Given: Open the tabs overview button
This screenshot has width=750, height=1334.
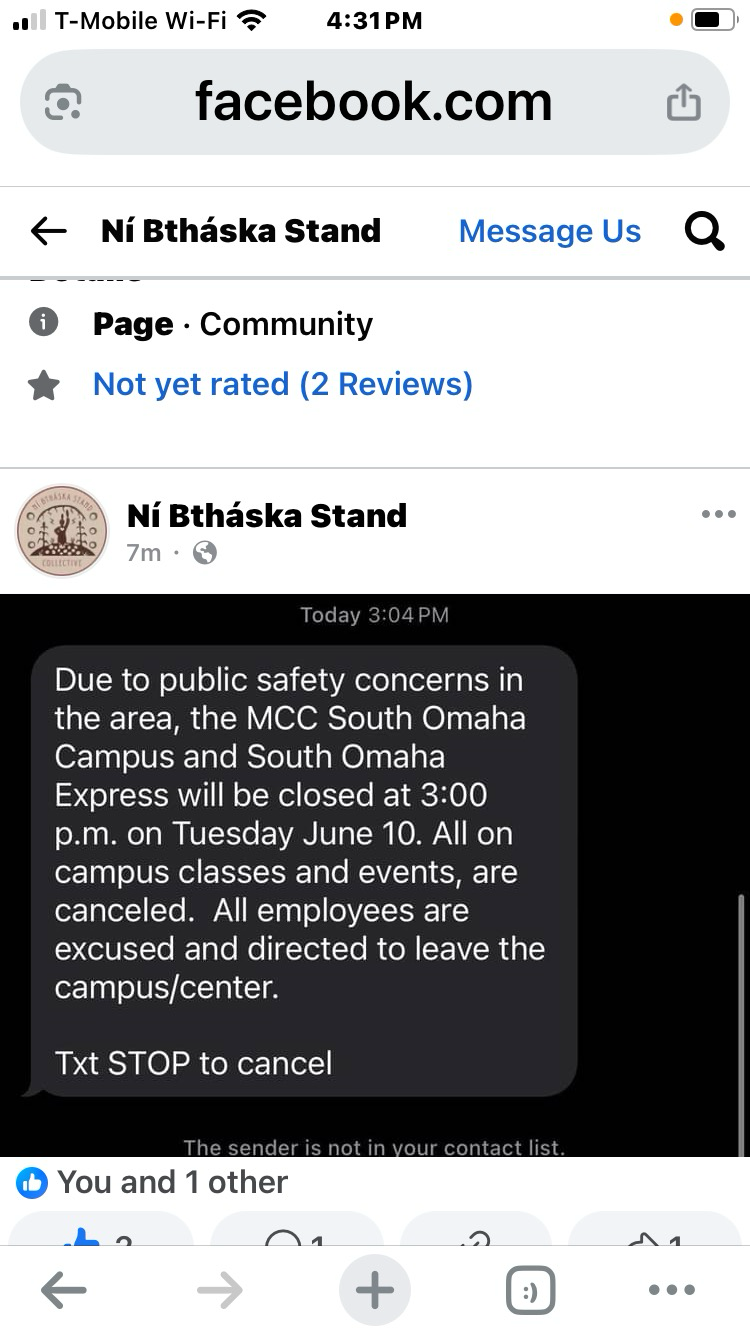Looking at the screenshot, I should coord(531,1291).
